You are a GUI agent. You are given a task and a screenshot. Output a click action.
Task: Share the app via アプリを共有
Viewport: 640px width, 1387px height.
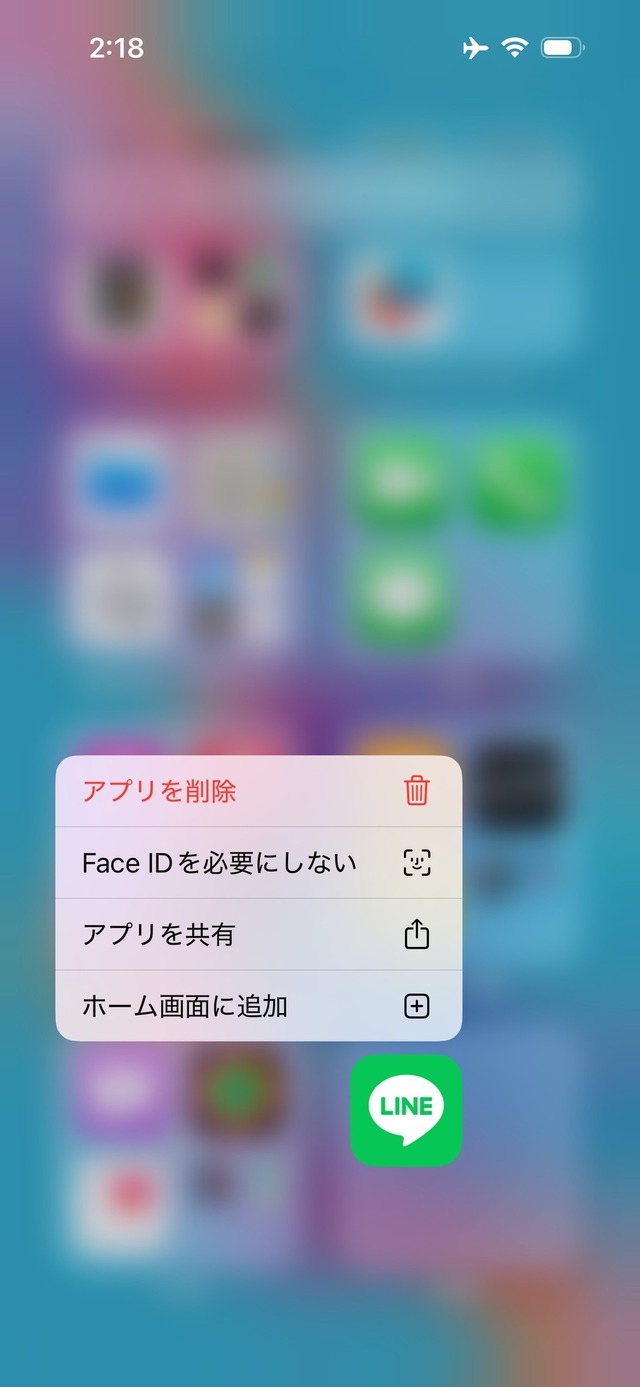pyautogui.click(x=258, y=935)
